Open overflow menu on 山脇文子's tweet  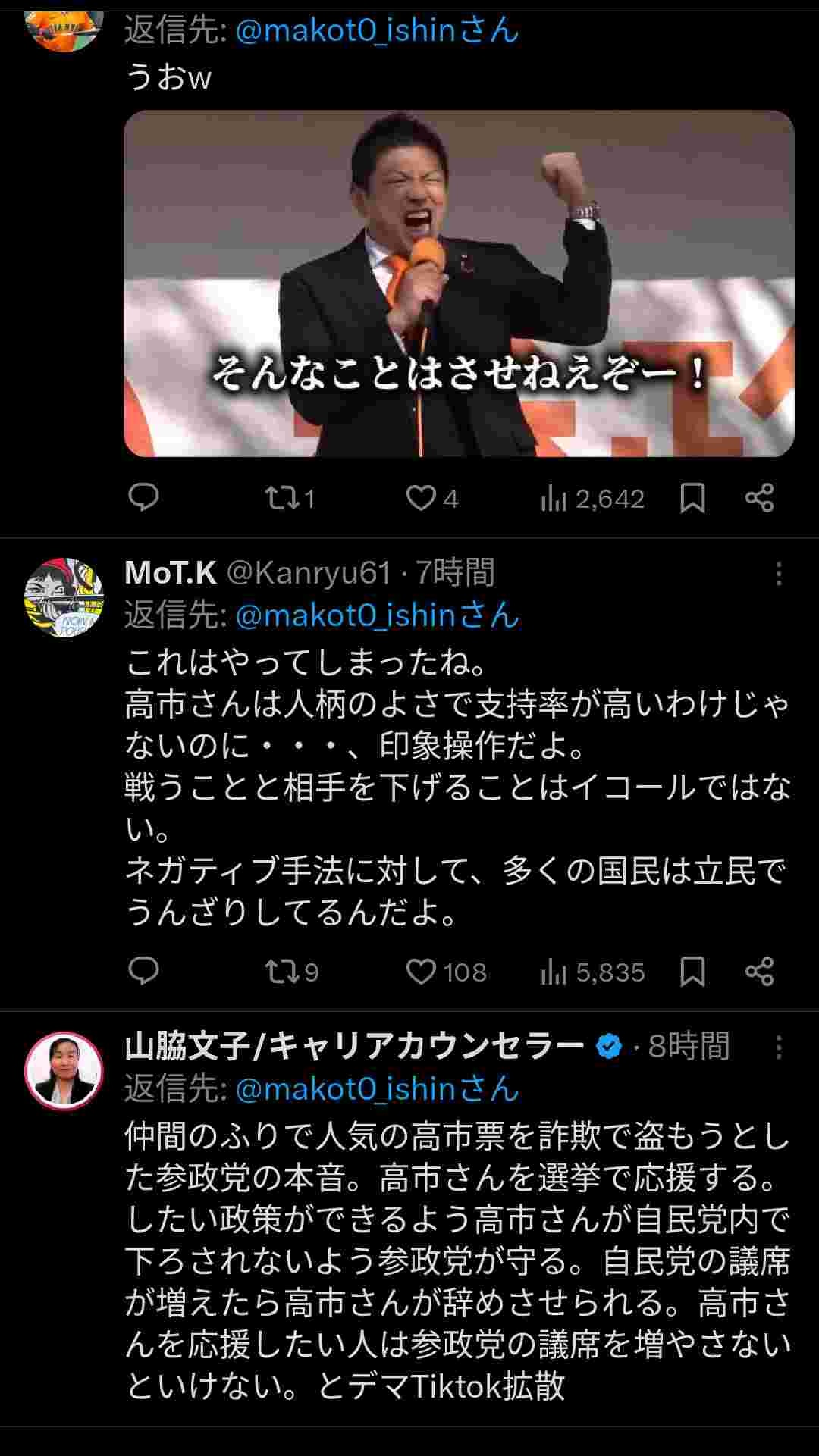[778, 1047]
